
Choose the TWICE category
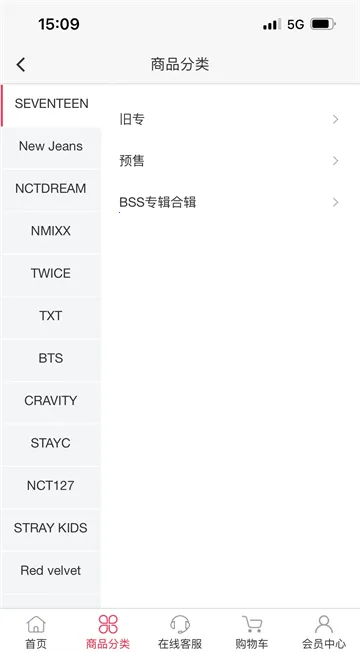(51, 274)
